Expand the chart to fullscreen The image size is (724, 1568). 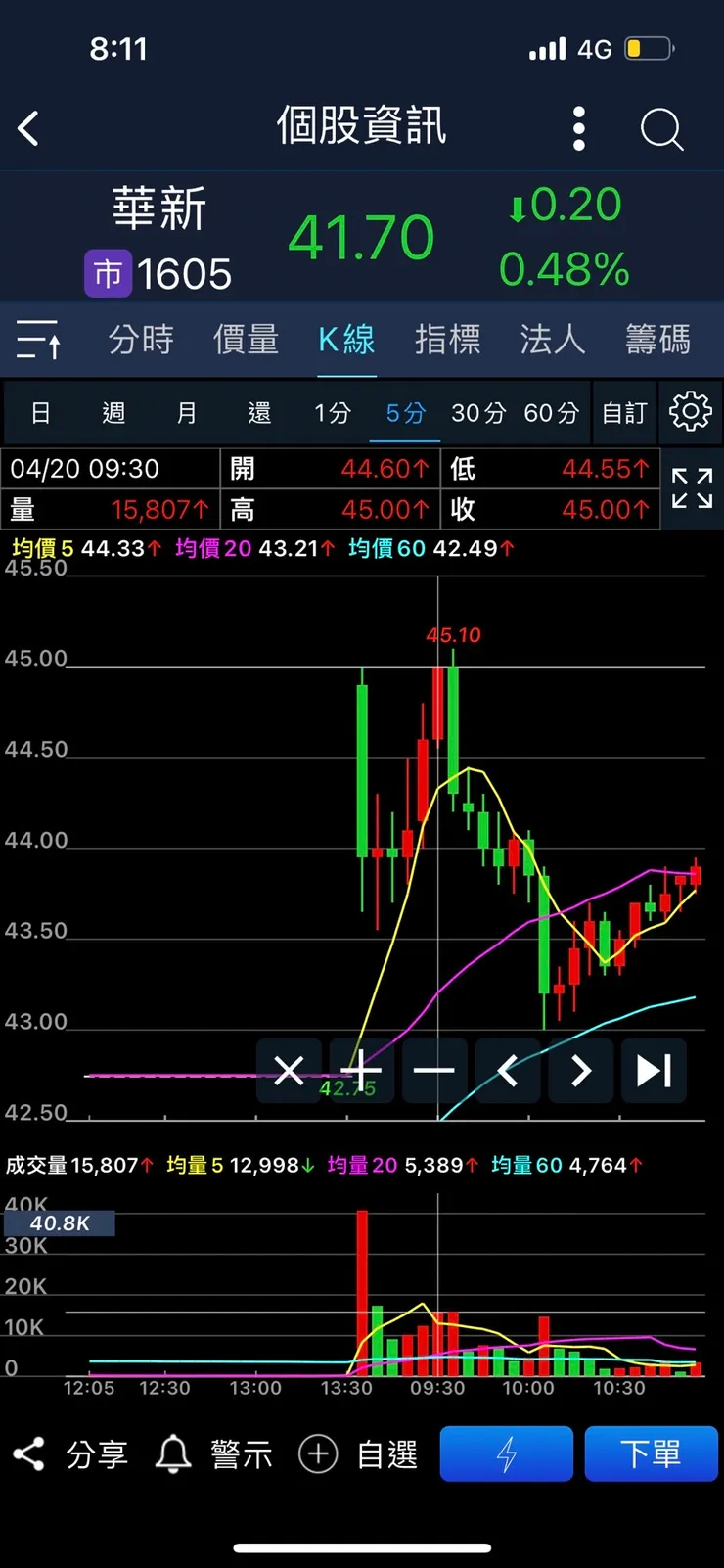(692, 487)
